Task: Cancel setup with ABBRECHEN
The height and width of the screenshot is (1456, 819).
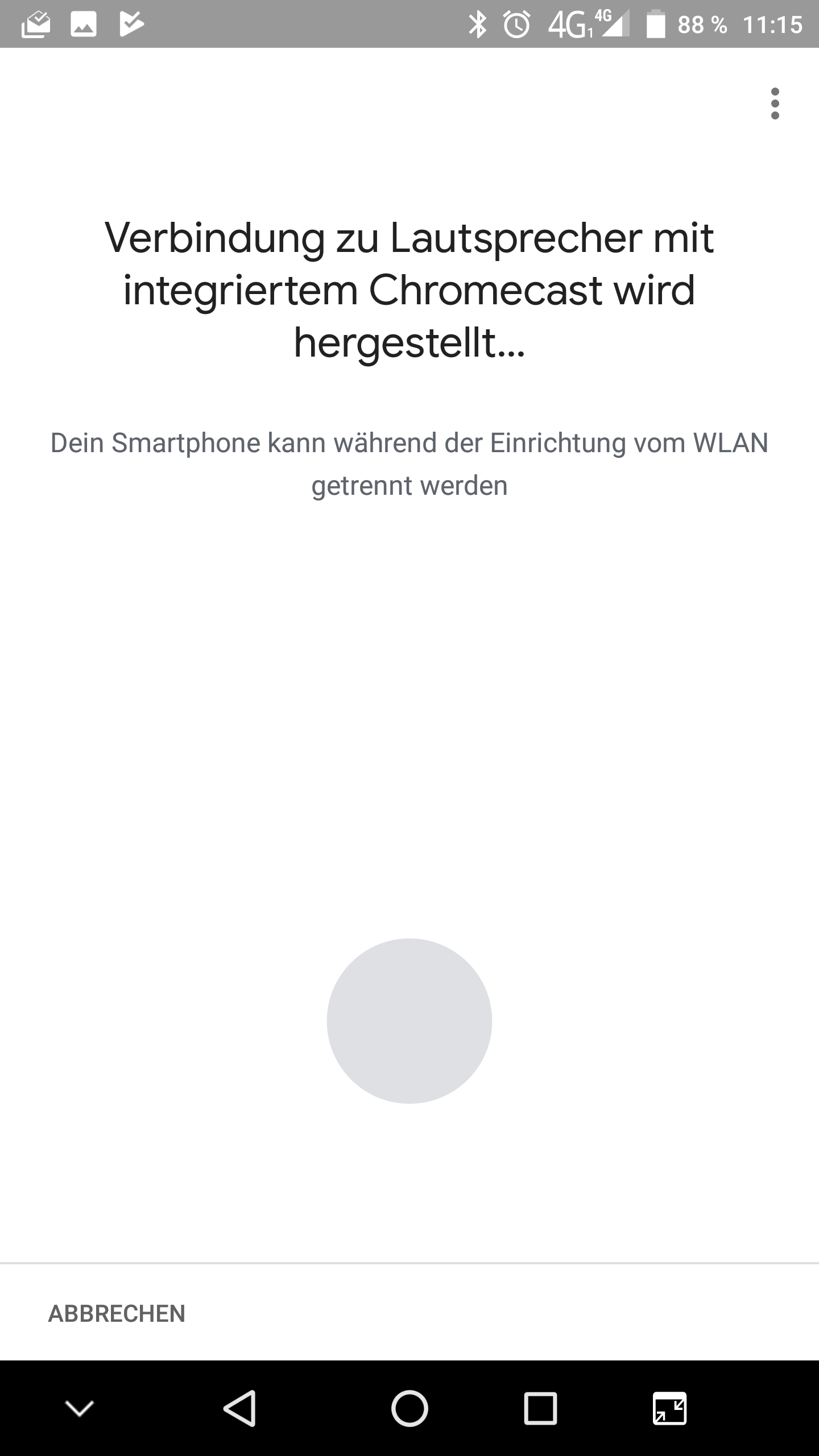Action: tap(117, 1314)
